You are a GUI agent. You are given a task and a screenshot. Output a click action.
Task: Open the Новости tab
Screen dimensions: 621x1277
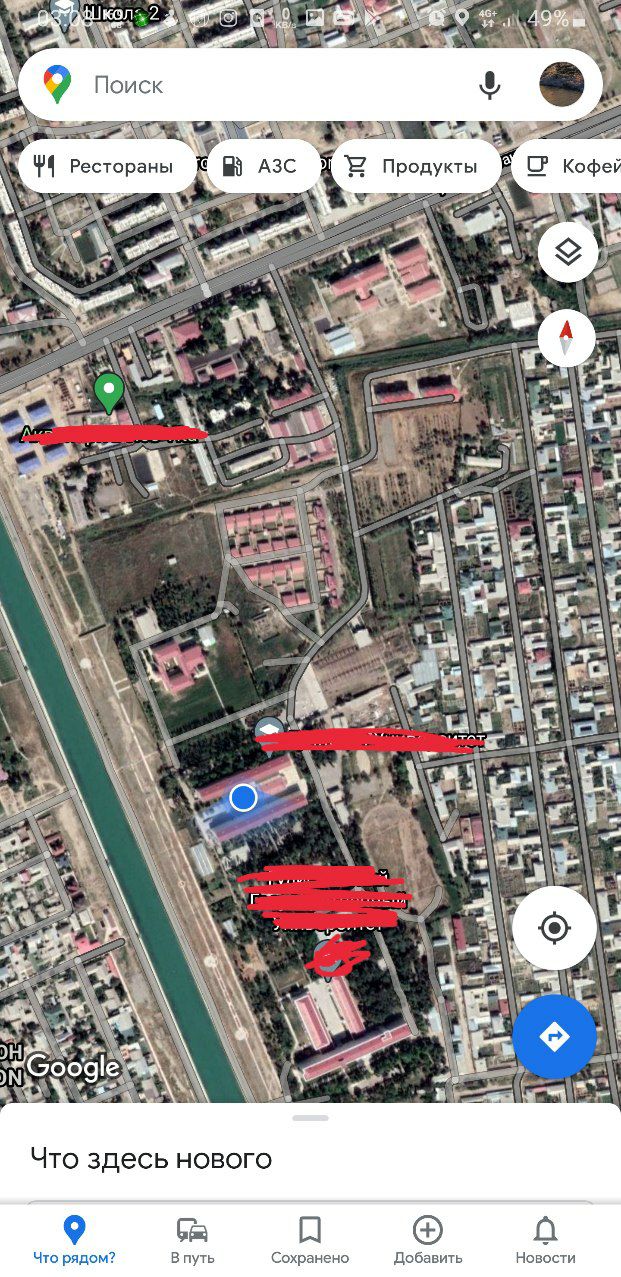pyautogui.click(x=546, y=1240)
